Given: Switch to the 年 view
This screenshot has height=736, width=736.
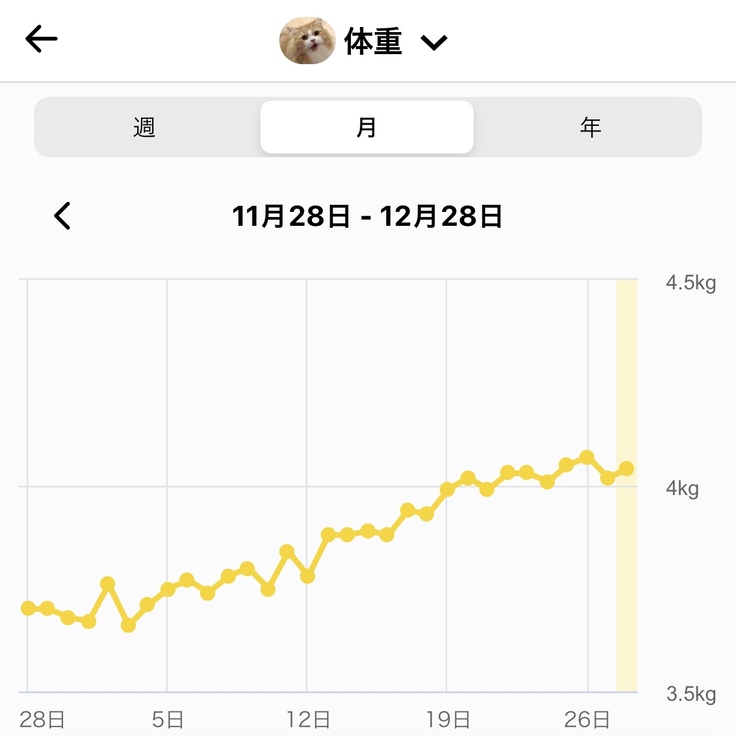Looking at the screenshot, I should point(590,128).
